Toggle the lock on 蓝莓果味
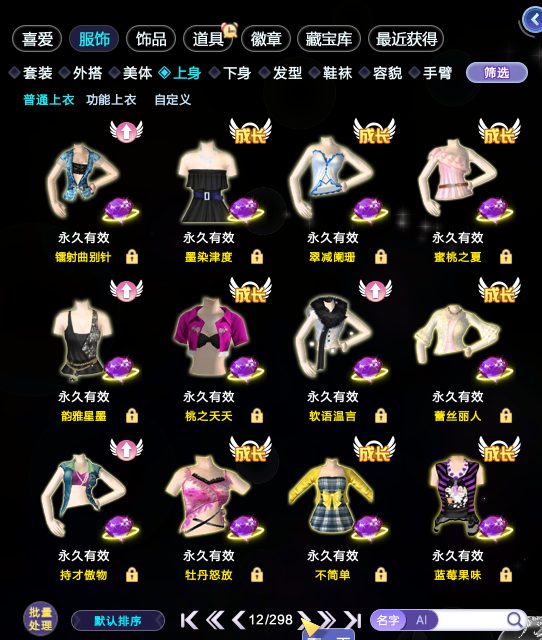Viewport: 542px width, 640px height. click(506, 575)
